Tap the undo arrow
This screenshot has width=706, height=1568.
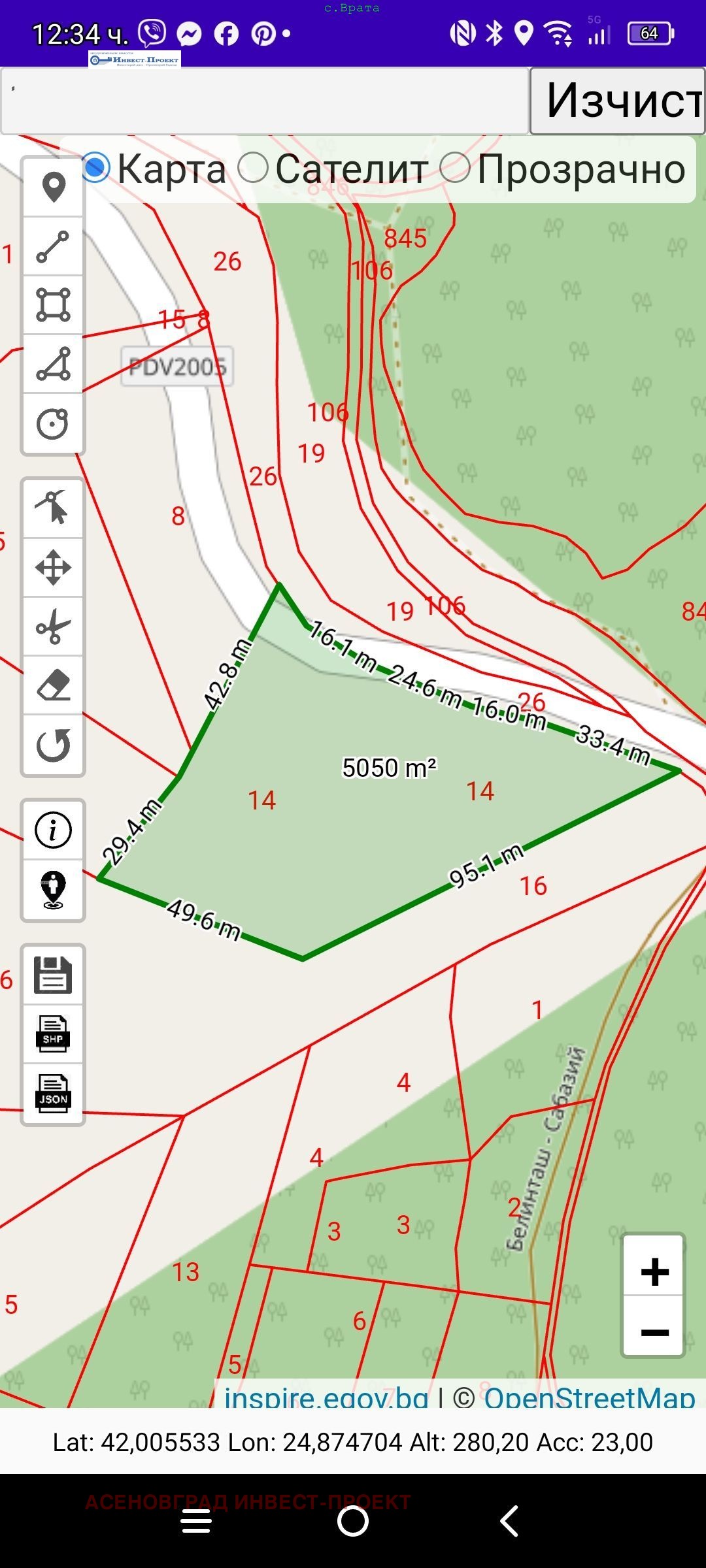pyautogui.click(x=54, y=745)
